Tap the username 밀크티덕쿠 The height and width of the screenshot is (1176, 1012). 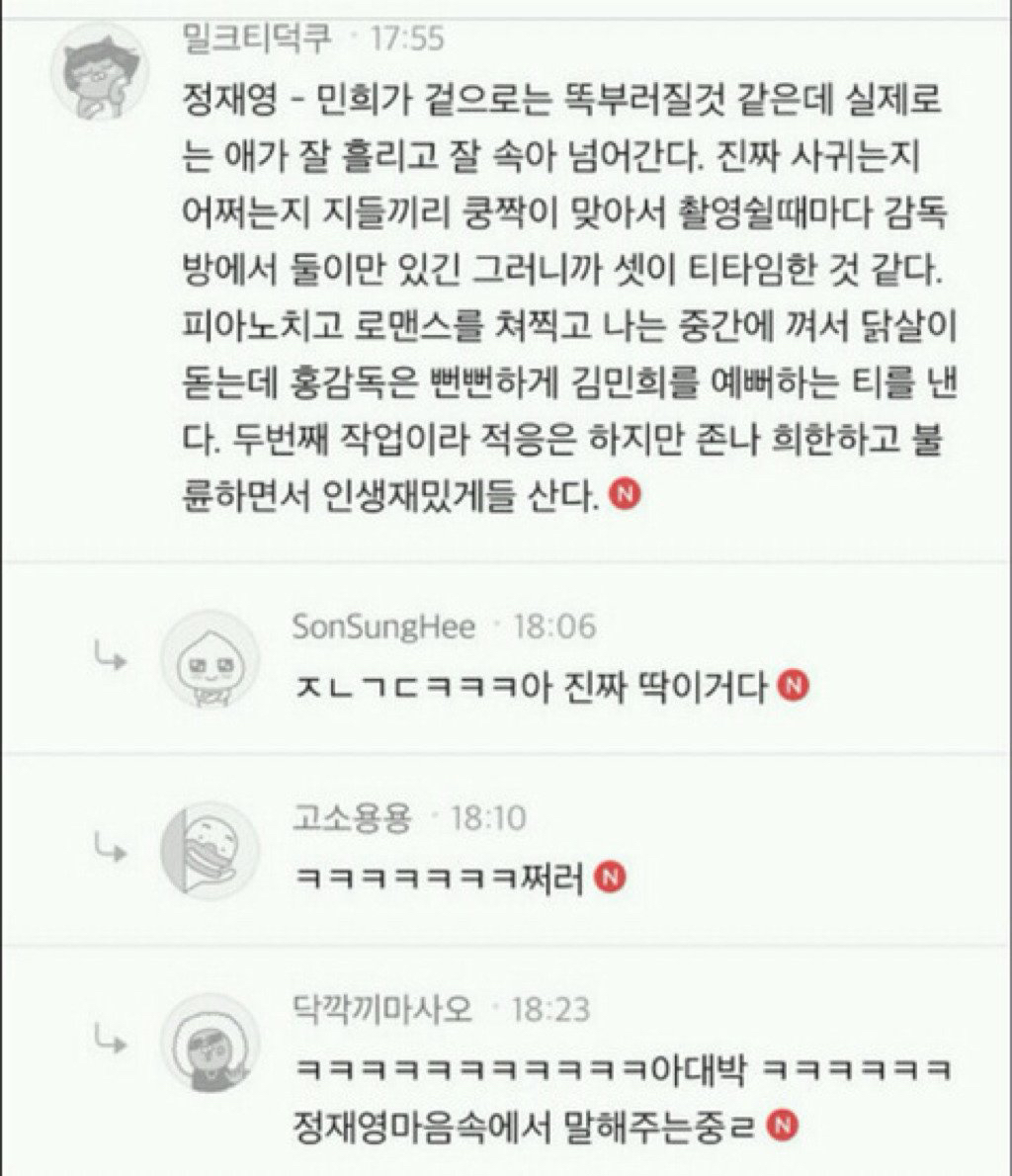point(257,38)
